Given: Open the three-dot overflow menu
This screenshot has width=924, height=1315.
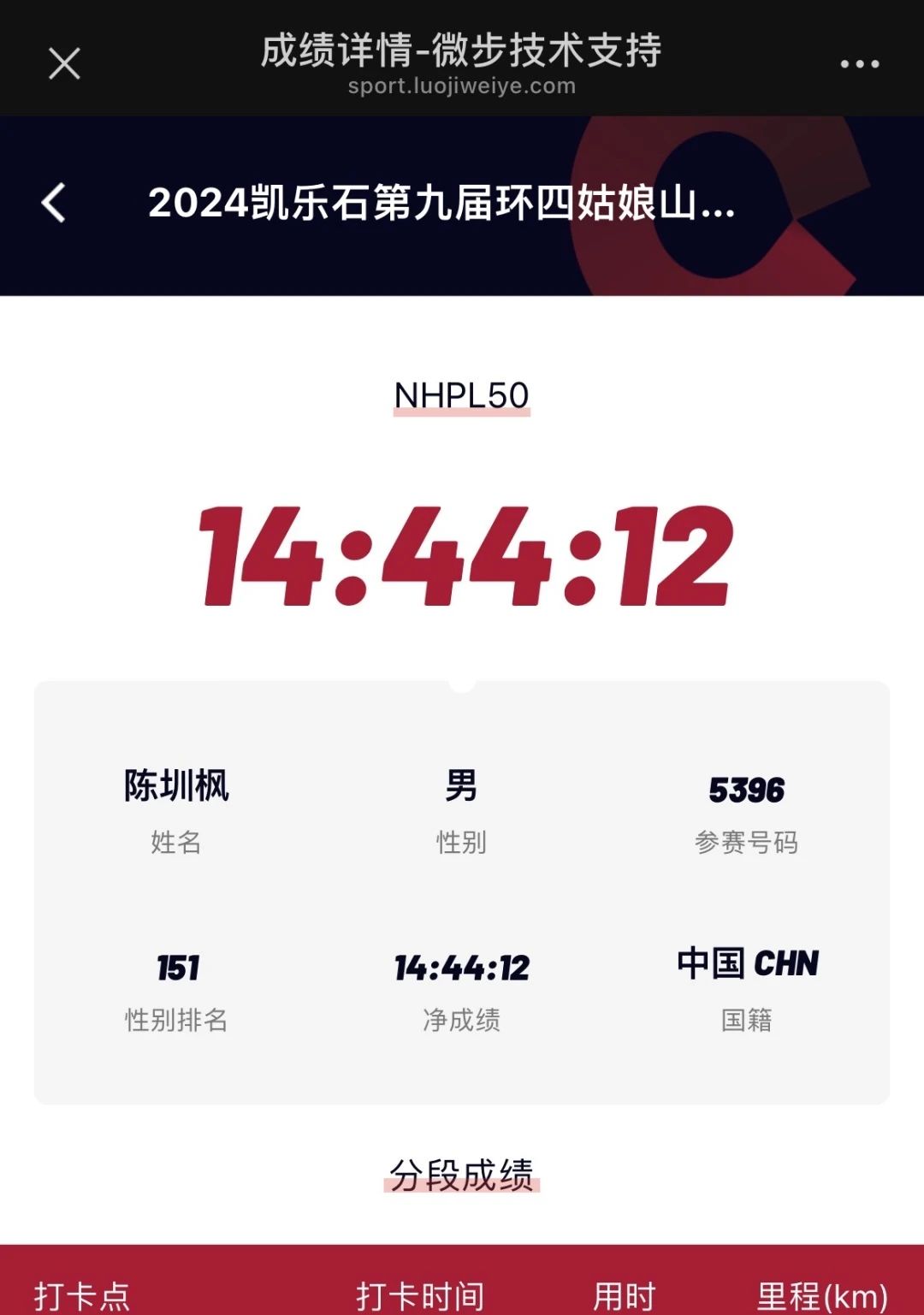Looking at the screenshot, I should tap(859, 64).
